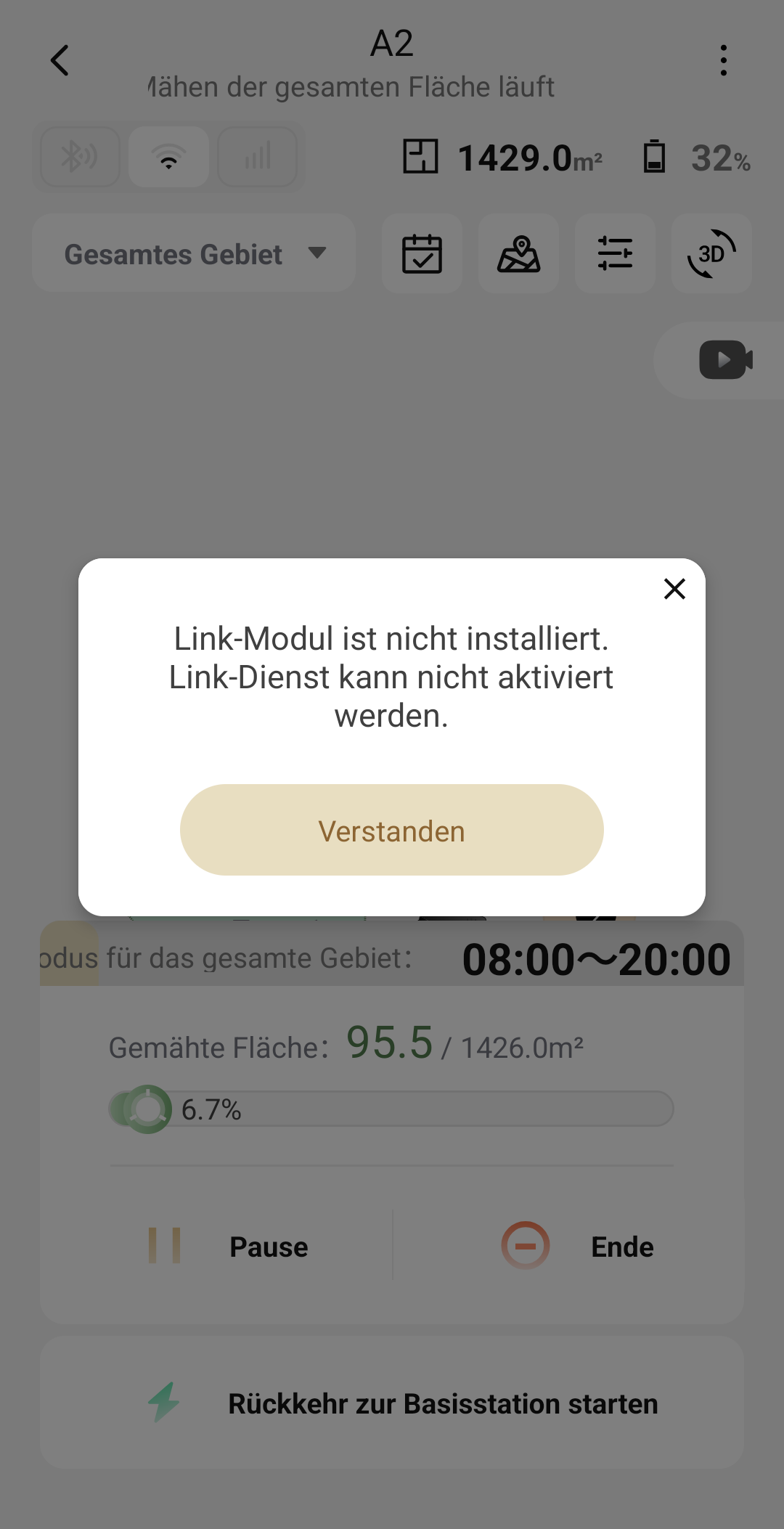End the mowing task

click(x=578, y=1247)
